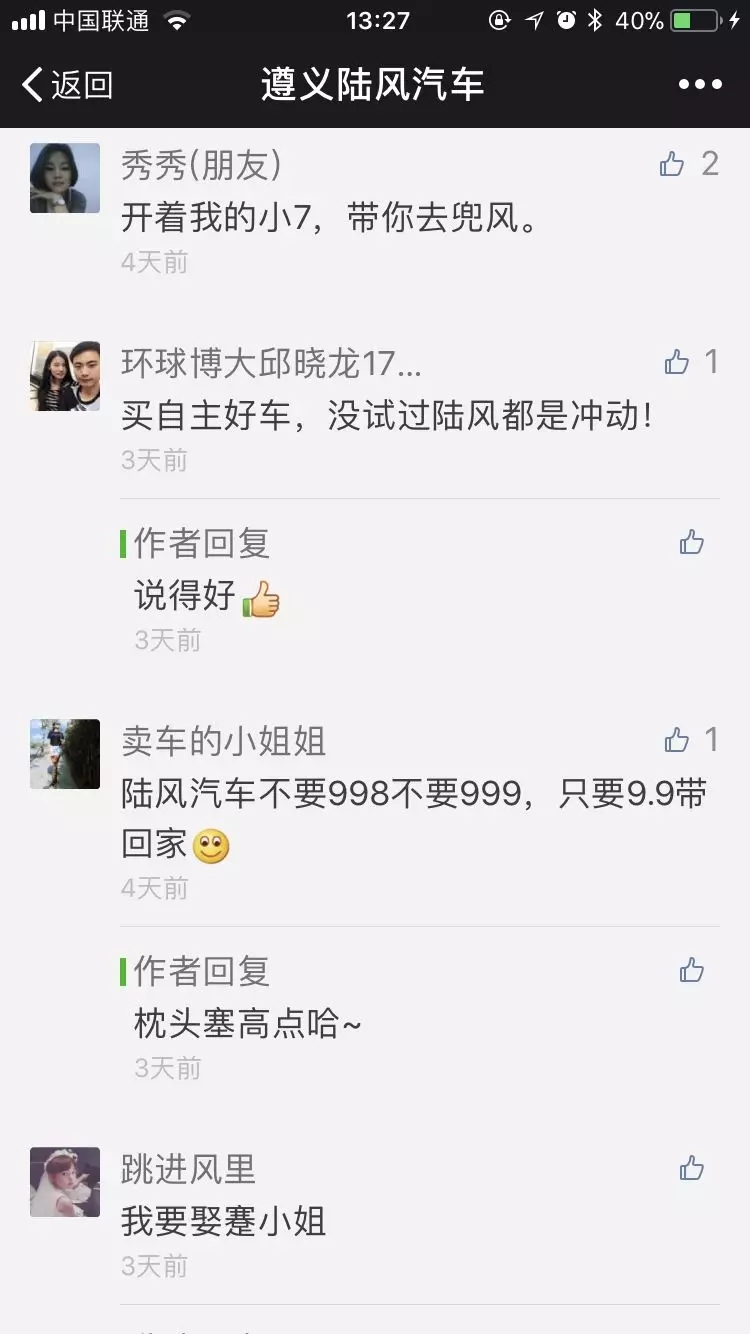Image resolution: width=750 pixels, height=1334 pixels.
Task: Like the author reply 枕头塞高点哈~
Action: pos(692,970)
